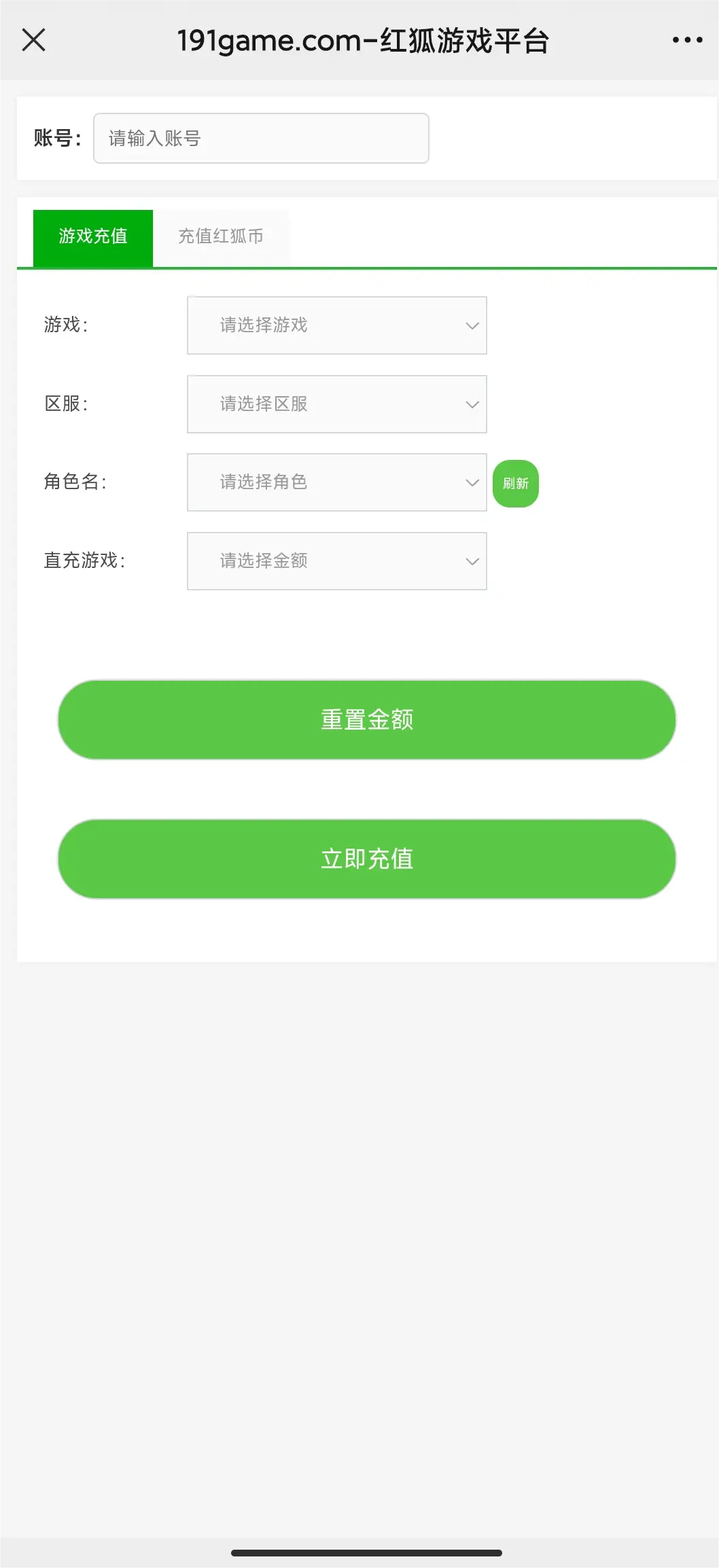
Task: Tap the 刷新 refresh button
Action: (x=516, y=484)
